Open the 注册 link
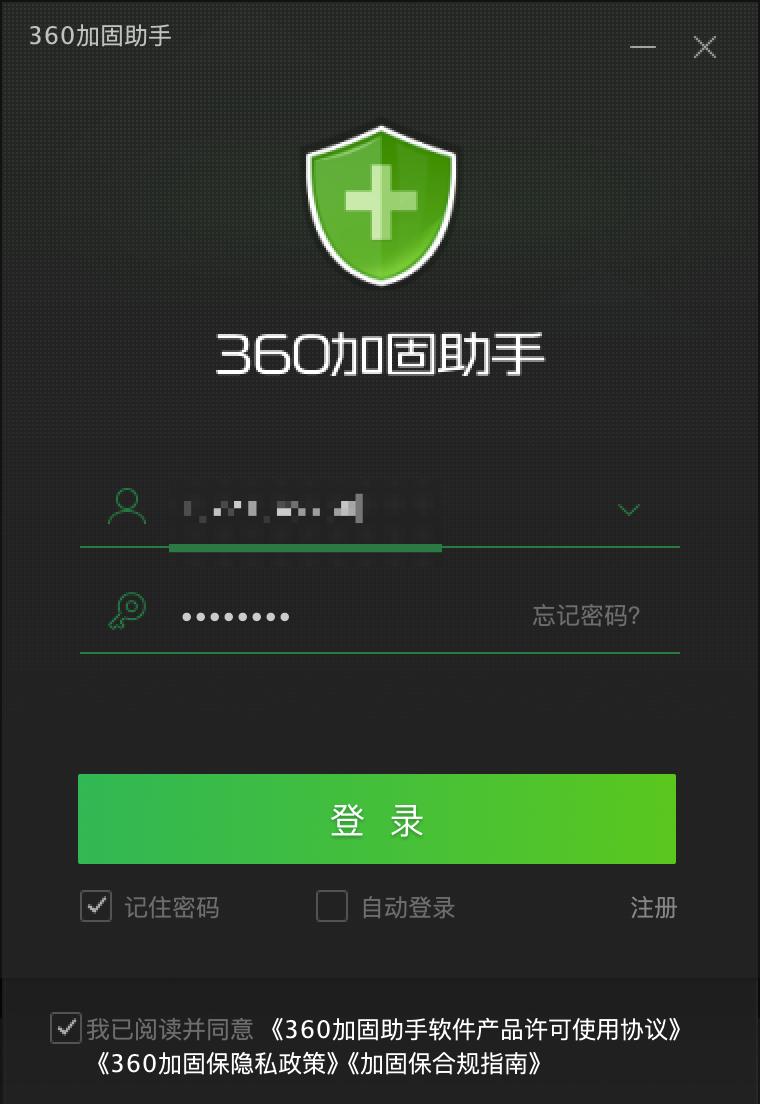 click(653, 907)
